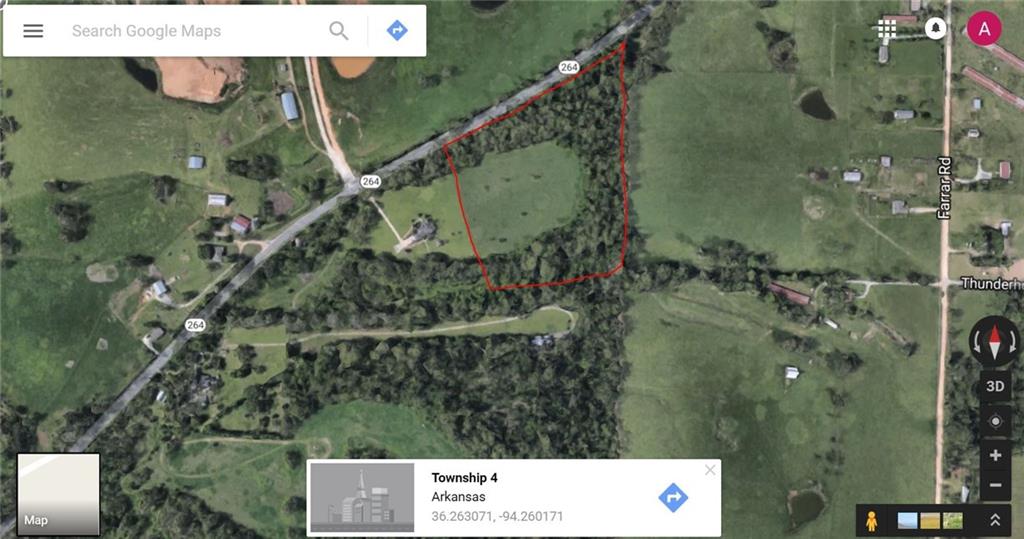Dismiss the Township 4 card
Image resolution: width=1024 pixels, height=539 pixels.
pyautogui.click(x=710, y=470)
